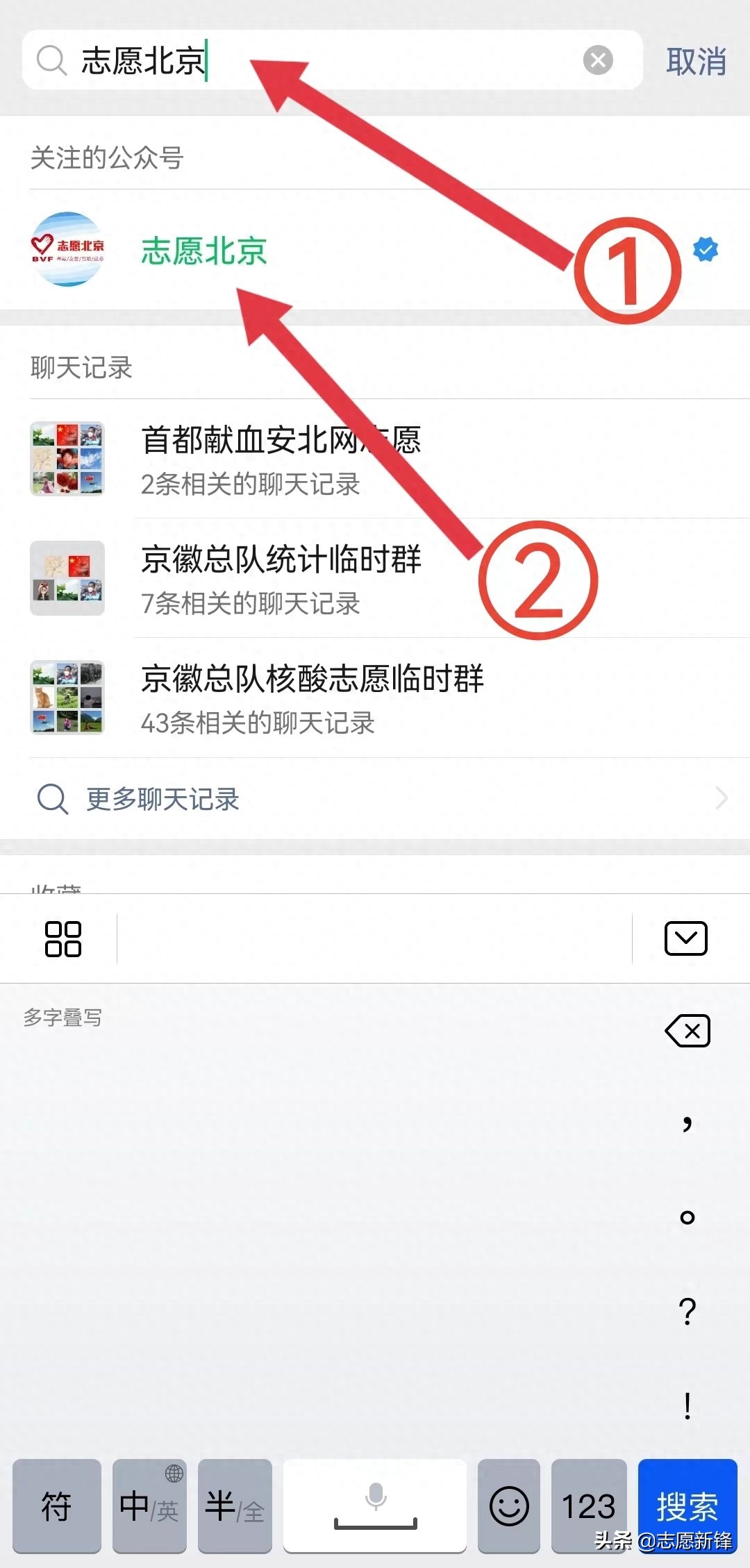This screenshot has width=750, height=1568.
Task: Insert a question mark from the keyboard
Action: coord(687,1311)
